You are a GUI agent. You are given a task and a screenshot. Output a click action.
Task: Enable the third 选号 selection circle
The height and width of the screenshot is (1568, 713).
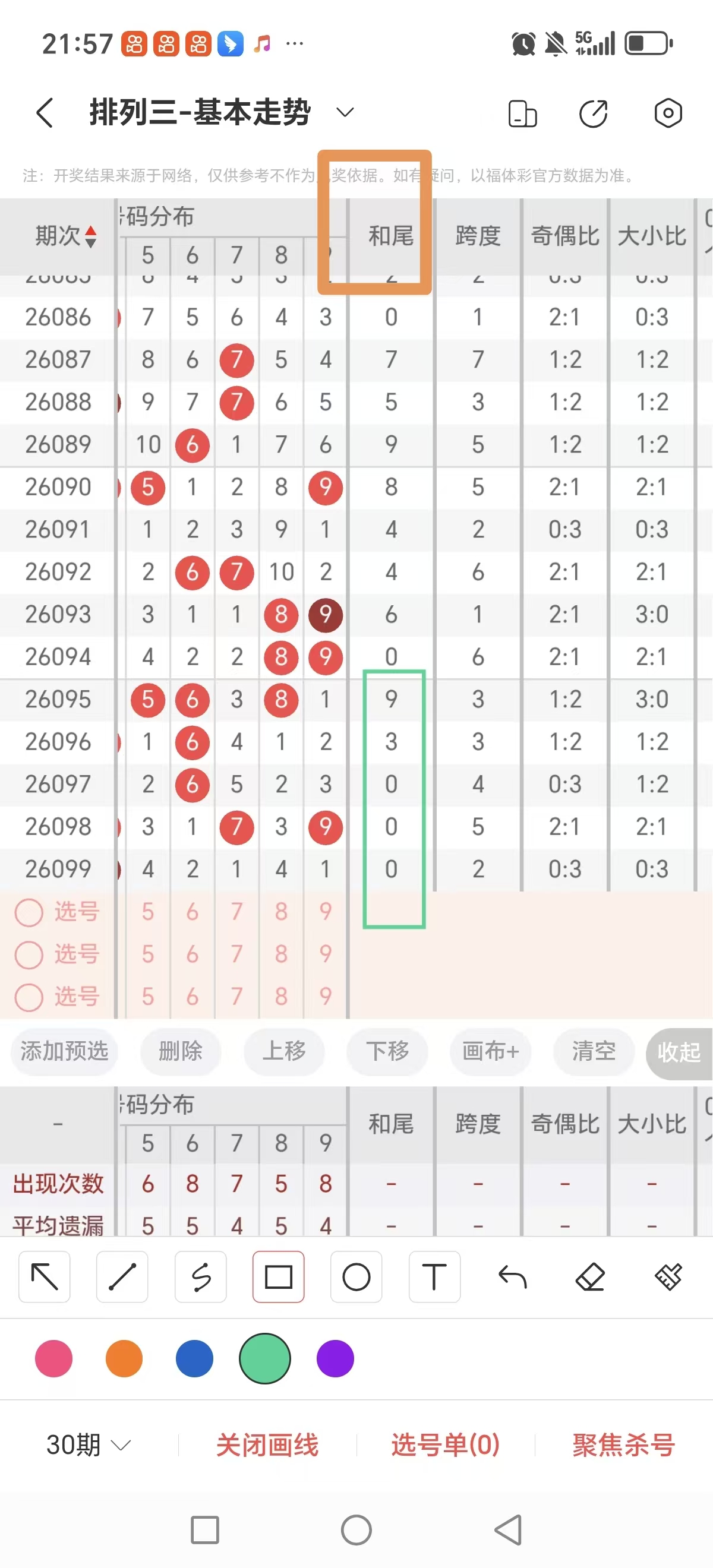[29, 998]
